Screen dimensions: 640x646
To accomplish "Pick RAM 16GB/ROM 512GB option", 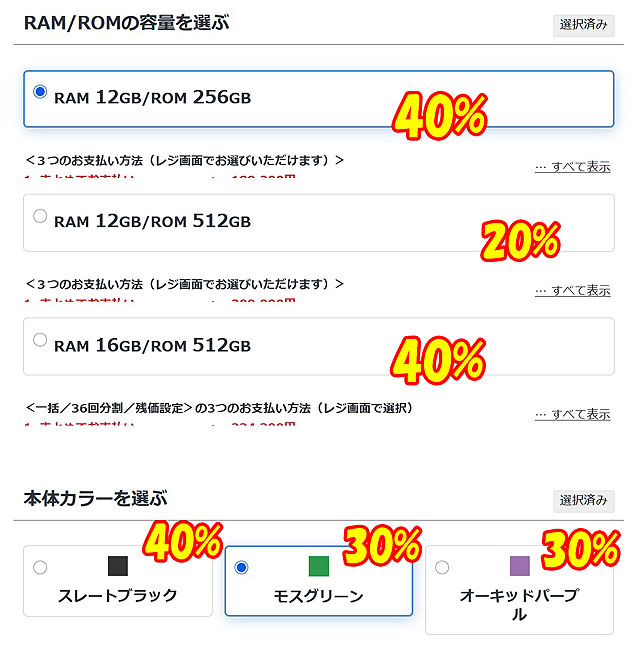I will pos(40,340).
